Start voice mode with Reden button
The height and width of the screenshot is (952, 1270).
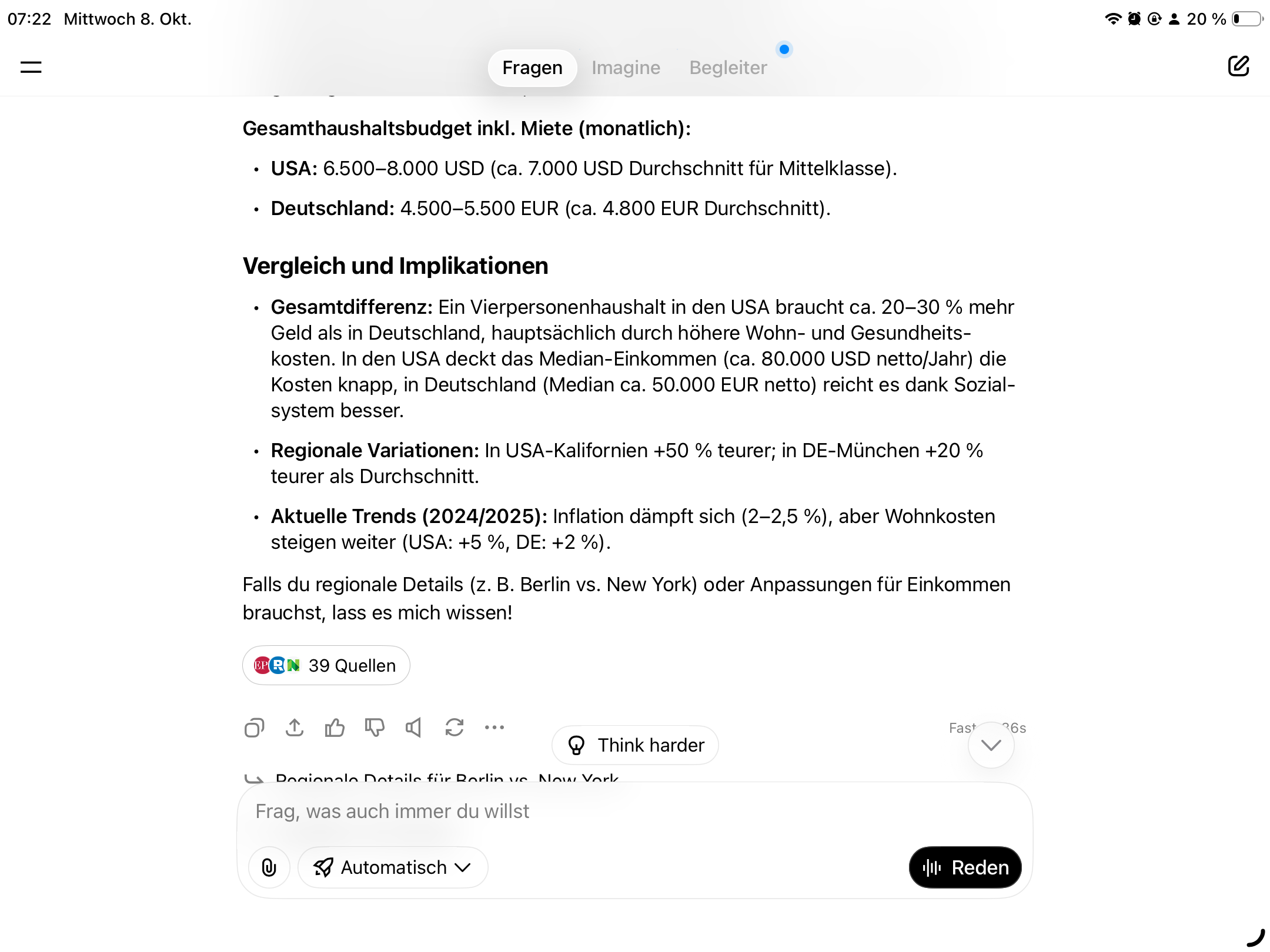tap(965, 867)
